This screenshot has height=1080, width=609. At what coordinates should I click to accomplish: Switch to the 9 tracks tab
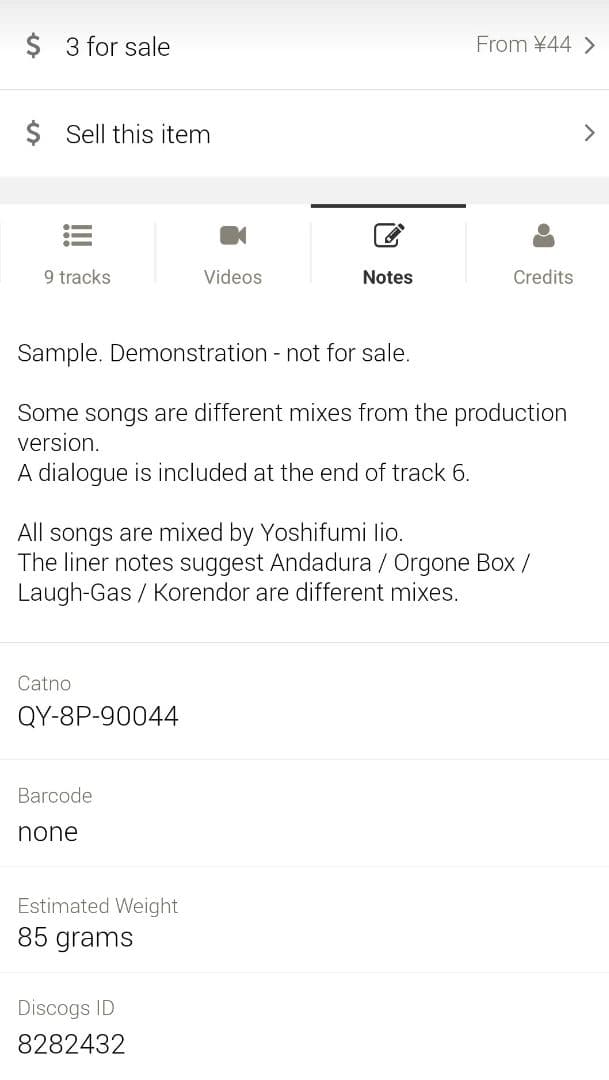(77, 254)
